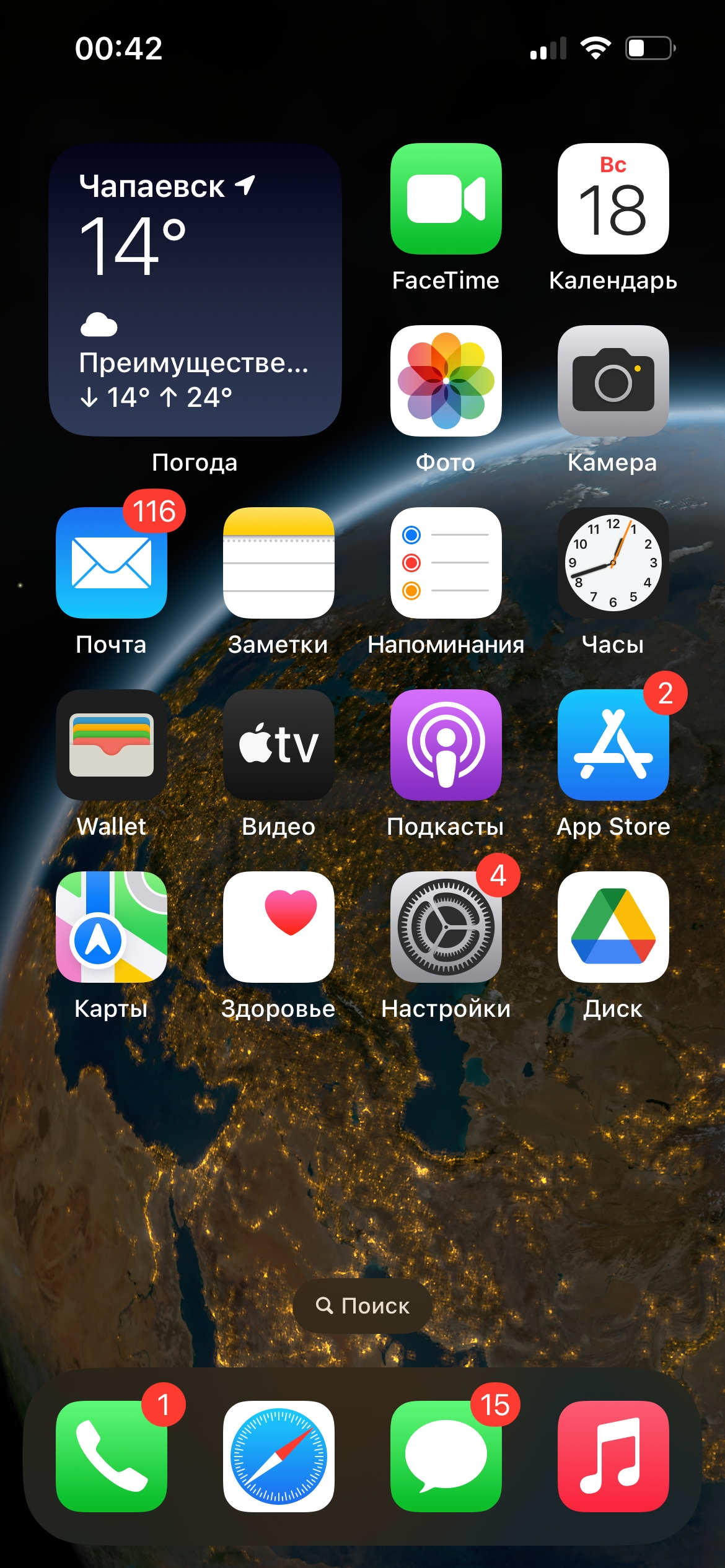
Task: Launch the Safari browser
Action: click(278, 1456)
